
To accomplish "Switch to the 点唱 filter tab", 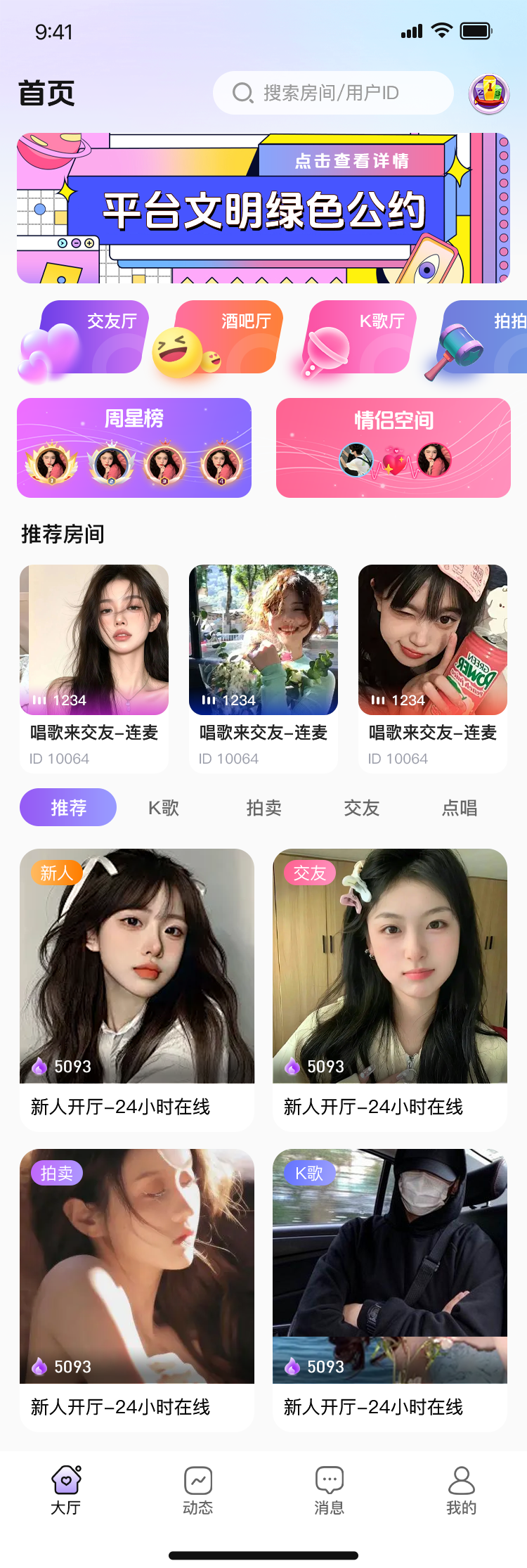I will pyautogui.click(x=460, y=808).
